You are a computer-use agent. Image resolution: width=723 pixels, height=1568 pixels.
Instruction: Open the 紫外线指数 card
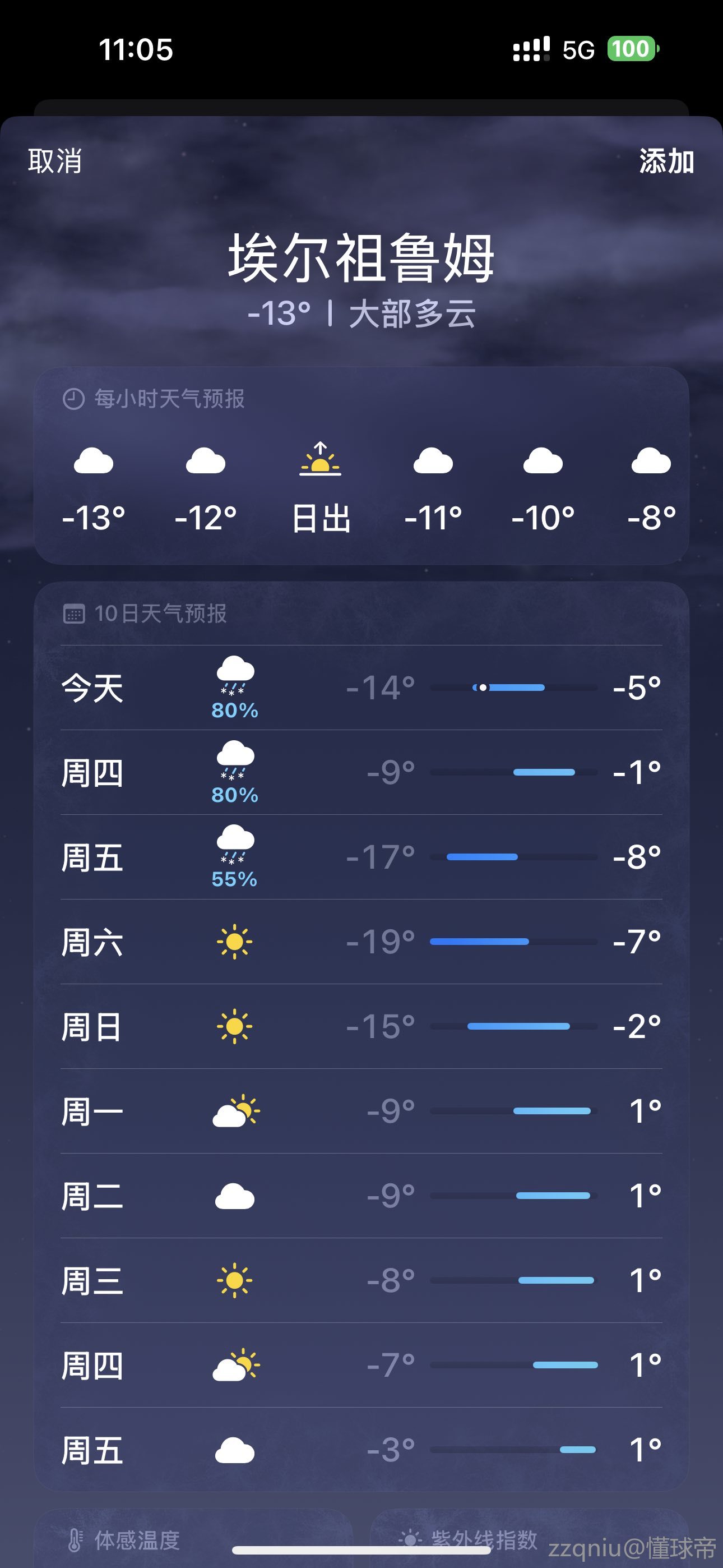pyautogui.click(x=484, y=1540)
